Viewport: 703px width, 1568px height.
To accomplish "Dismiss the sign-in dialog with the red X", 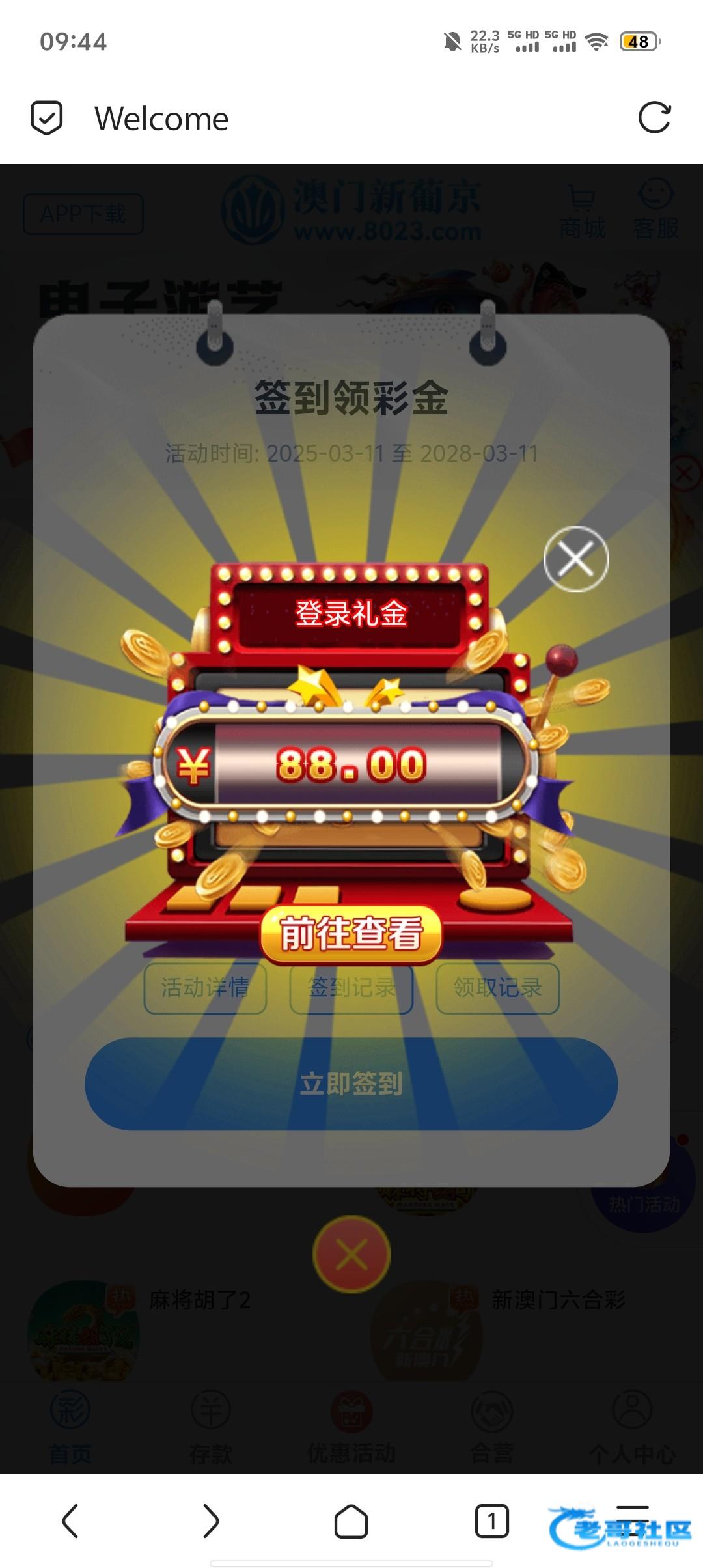I will pyautogui.click(x=351, y=1254).
